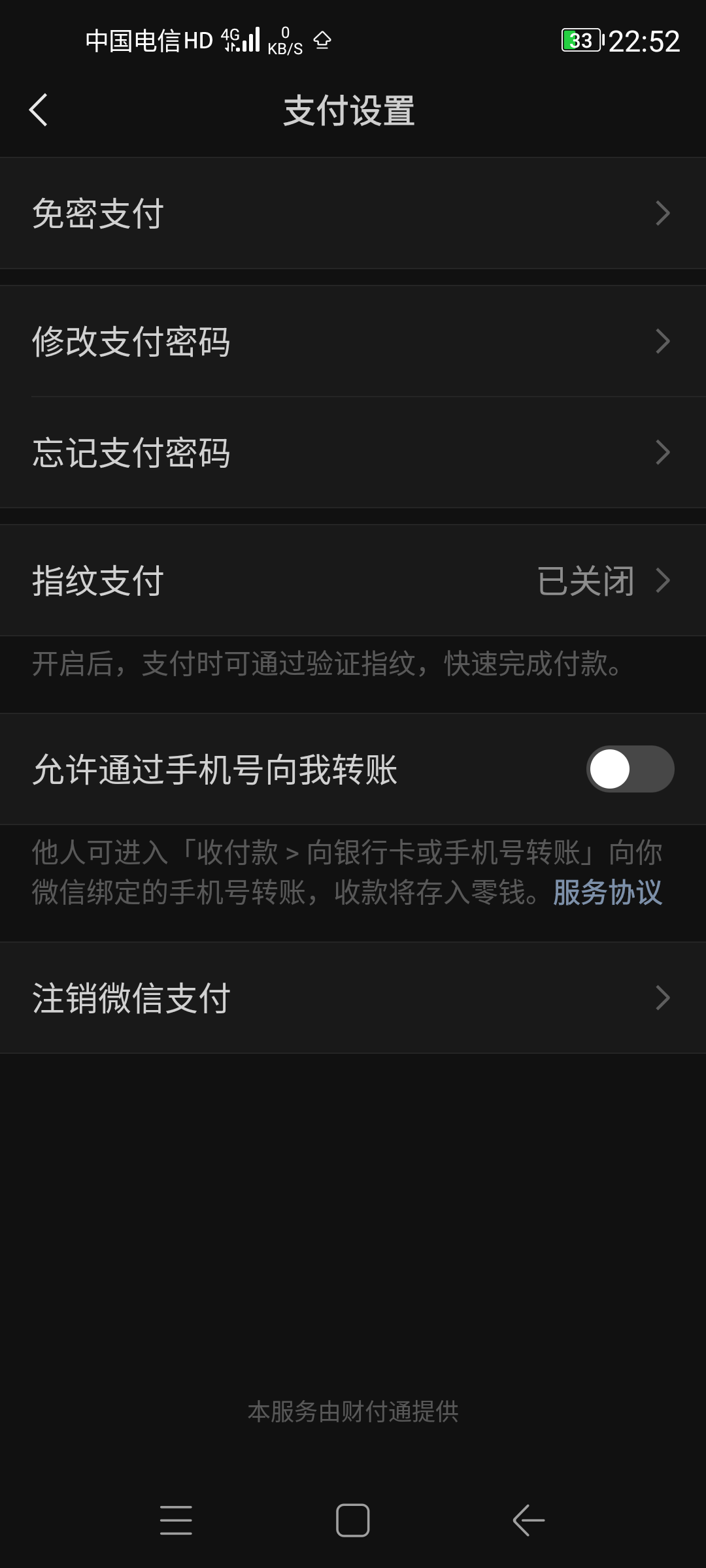The height and width of the screenshot is (1568, 706).
Task: Open 忘记支付密码
Action: tap(353, 452)
